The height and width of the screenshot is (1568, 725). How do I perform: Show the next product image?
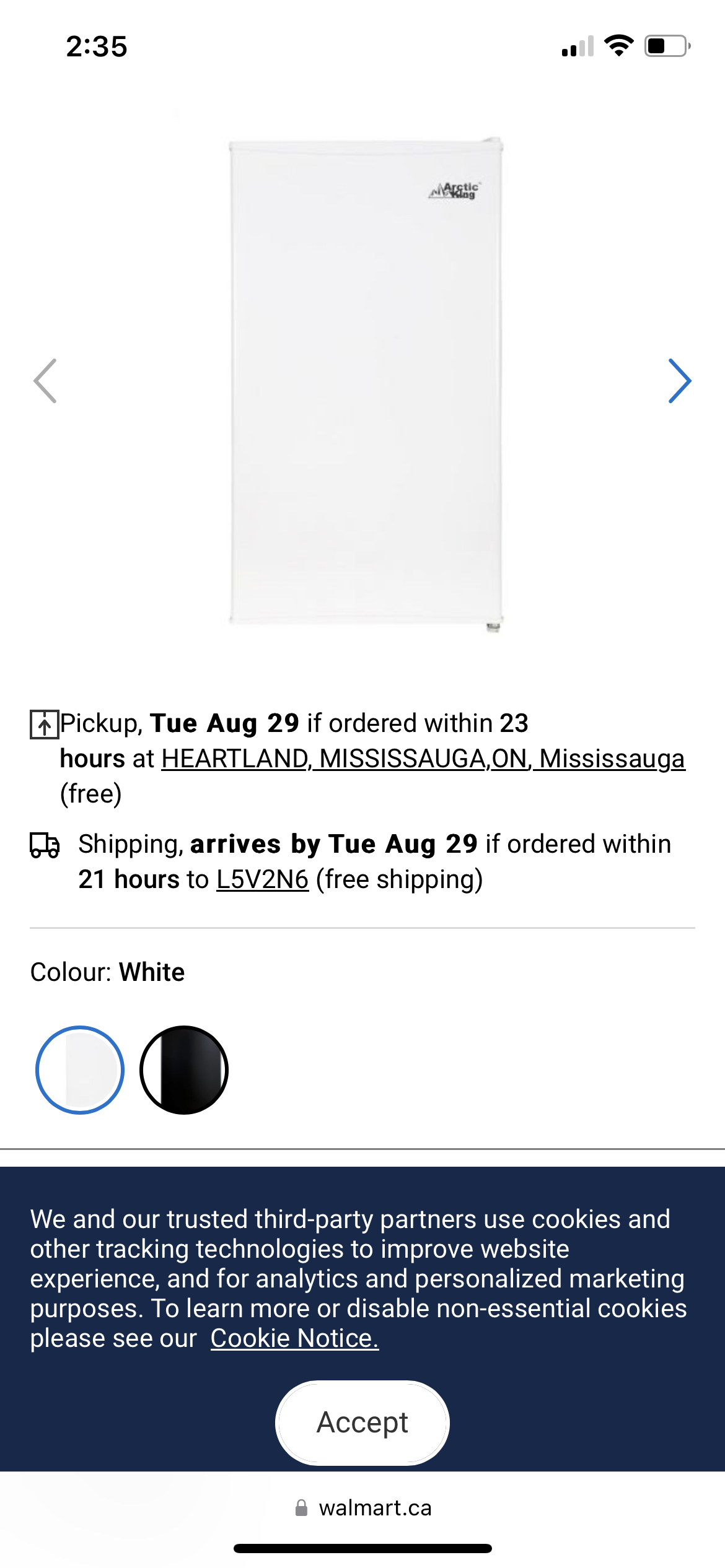click(679, 381)
